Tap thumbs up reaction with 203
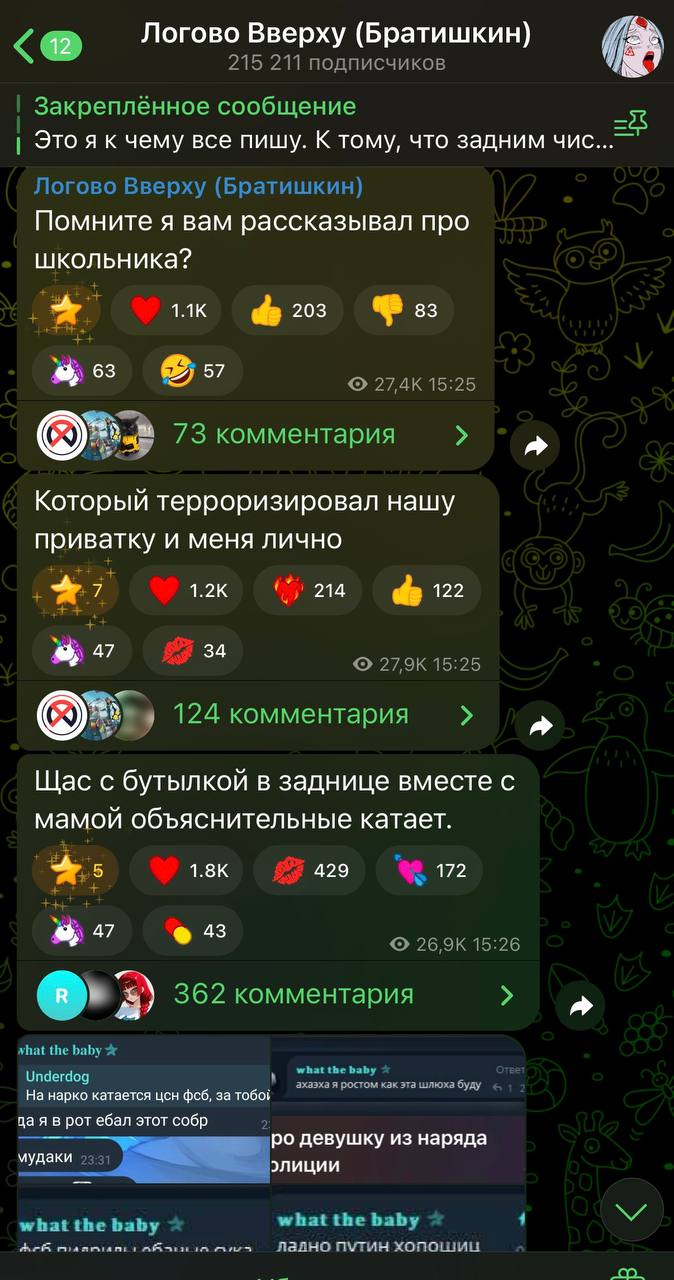The width and height of the screenshot is (674, 1280). tap(287, 311)
